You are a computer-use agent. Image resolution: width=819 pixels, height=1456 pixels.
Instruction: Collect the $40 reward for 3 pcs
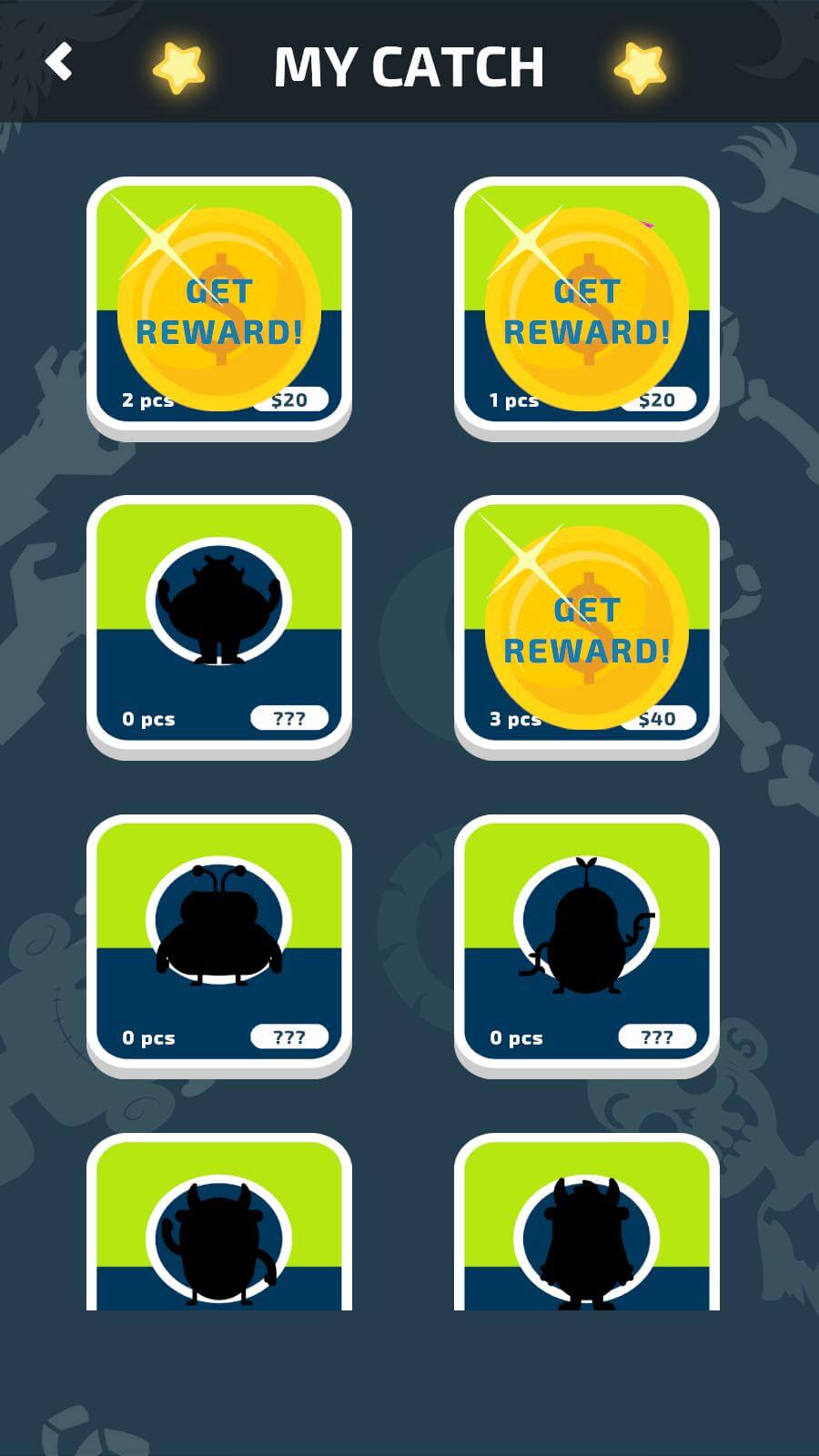587,629
